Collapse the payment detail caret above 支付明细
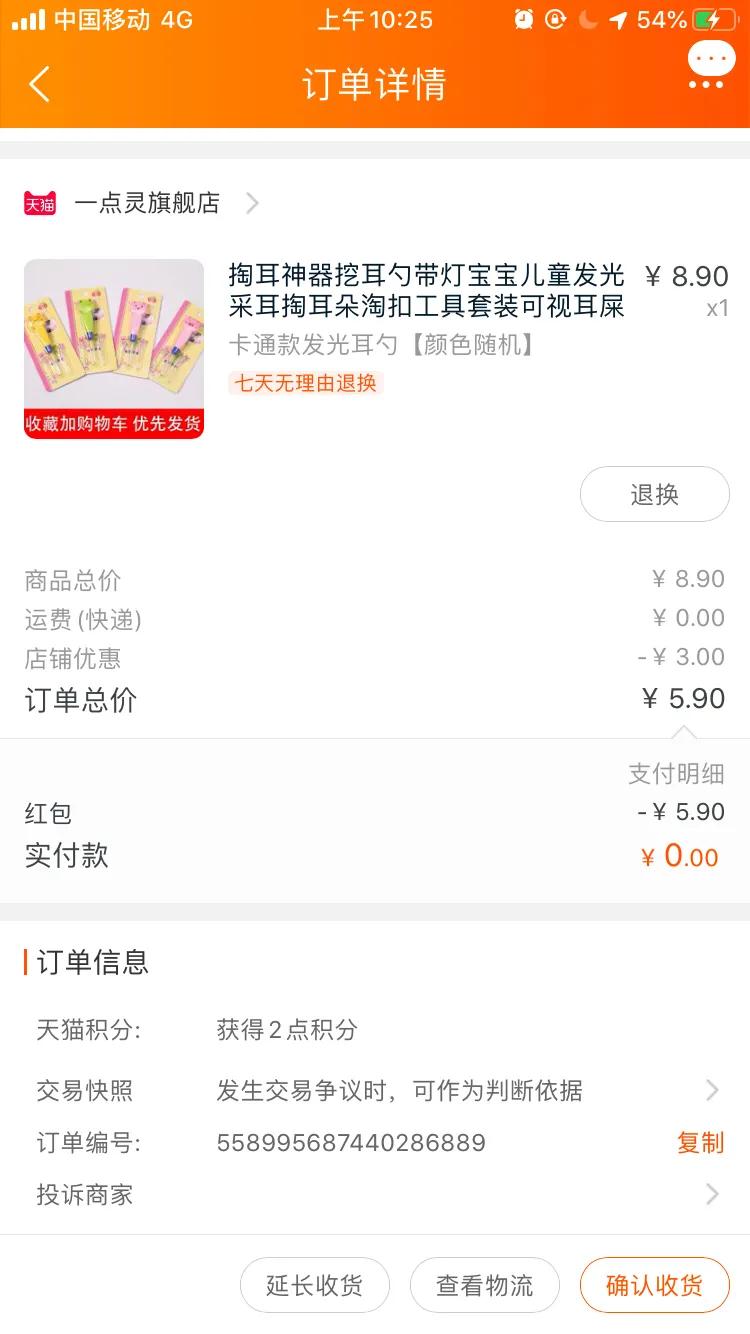This screenshot has width=750, height=1334. (x=685, y=733)
